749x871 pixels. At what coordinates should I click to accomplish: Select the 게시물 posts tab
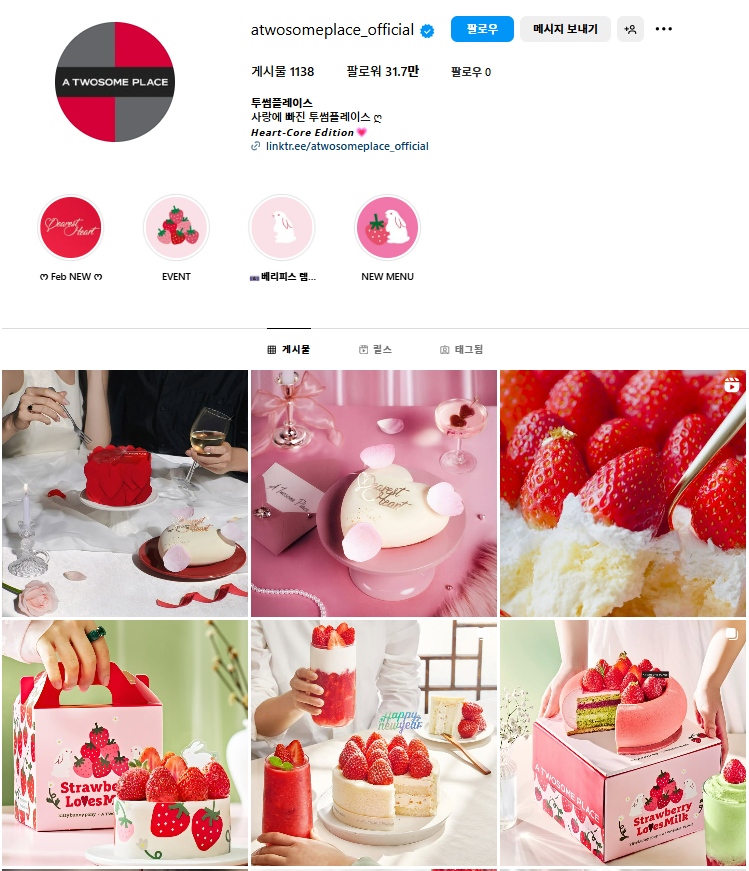(289, 350)
